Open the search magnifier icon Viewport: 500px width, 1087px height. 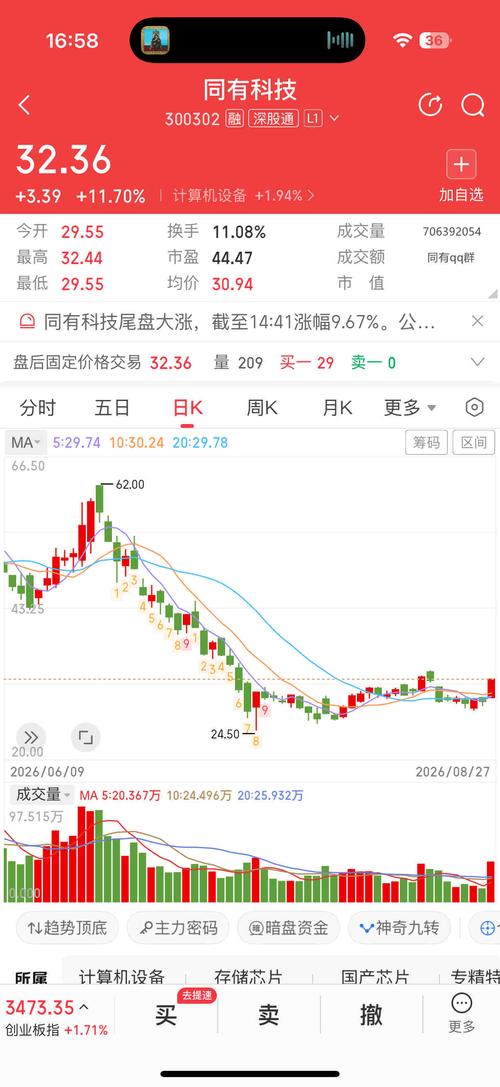tap(473, 105)
